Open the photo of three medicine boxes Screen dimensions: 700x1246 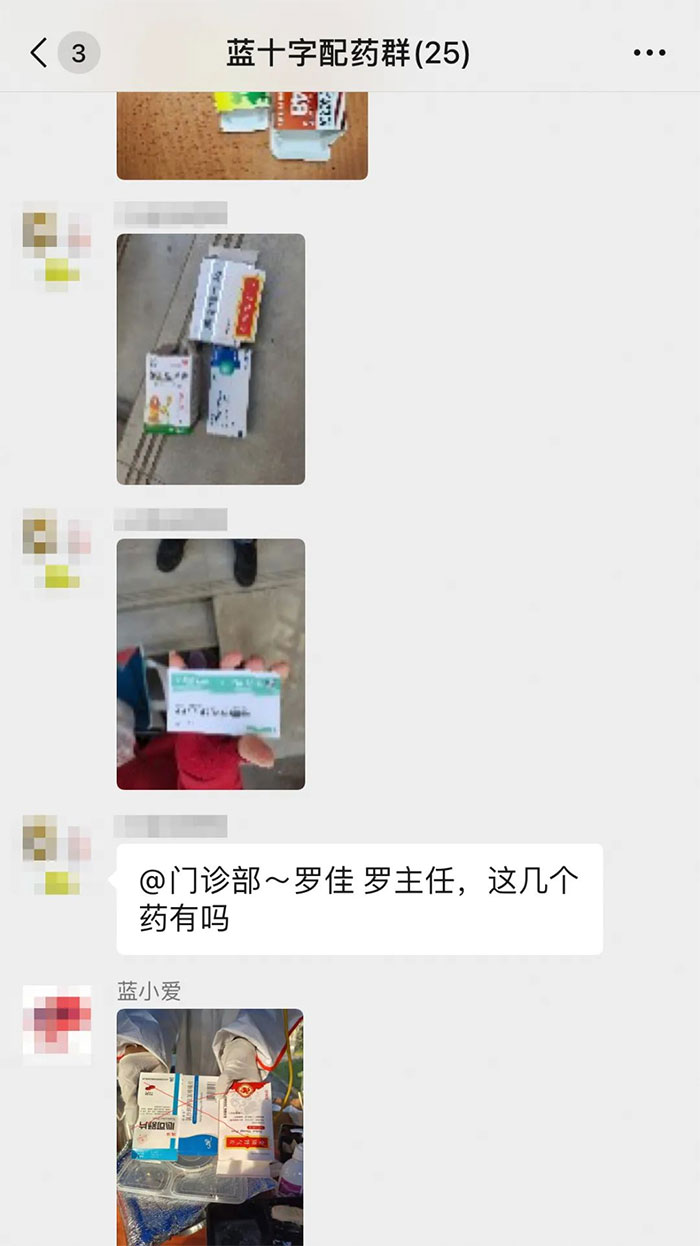coord(210,359)
